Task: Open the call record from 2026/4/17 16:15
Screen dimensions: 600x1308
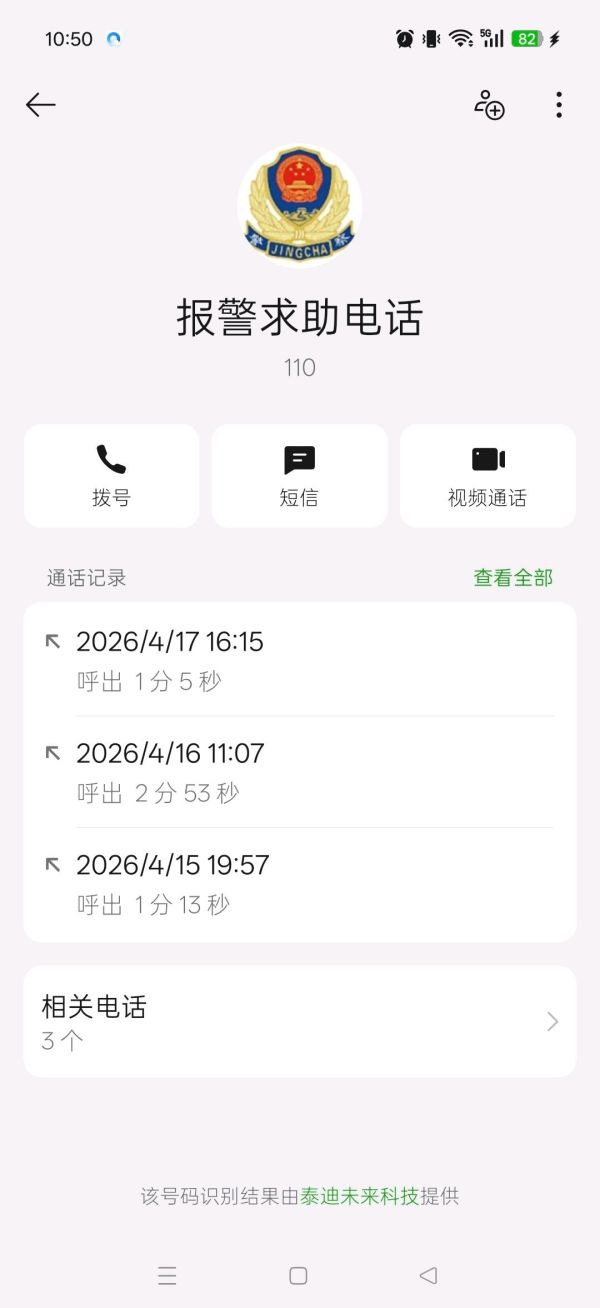Action: coord(299,660)
